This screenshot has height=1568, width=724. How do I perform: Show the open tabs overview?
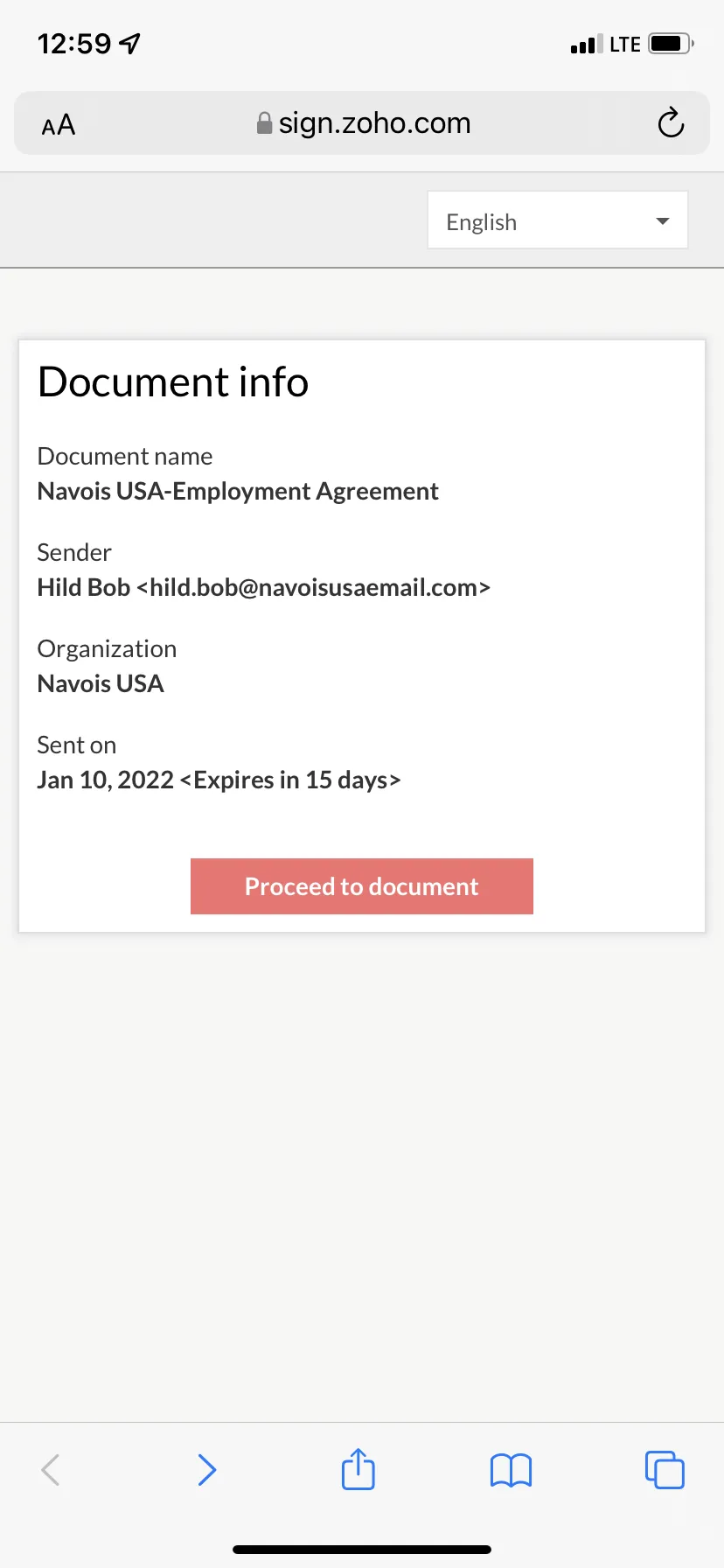pyautogui.click(x=665, y=1470)
